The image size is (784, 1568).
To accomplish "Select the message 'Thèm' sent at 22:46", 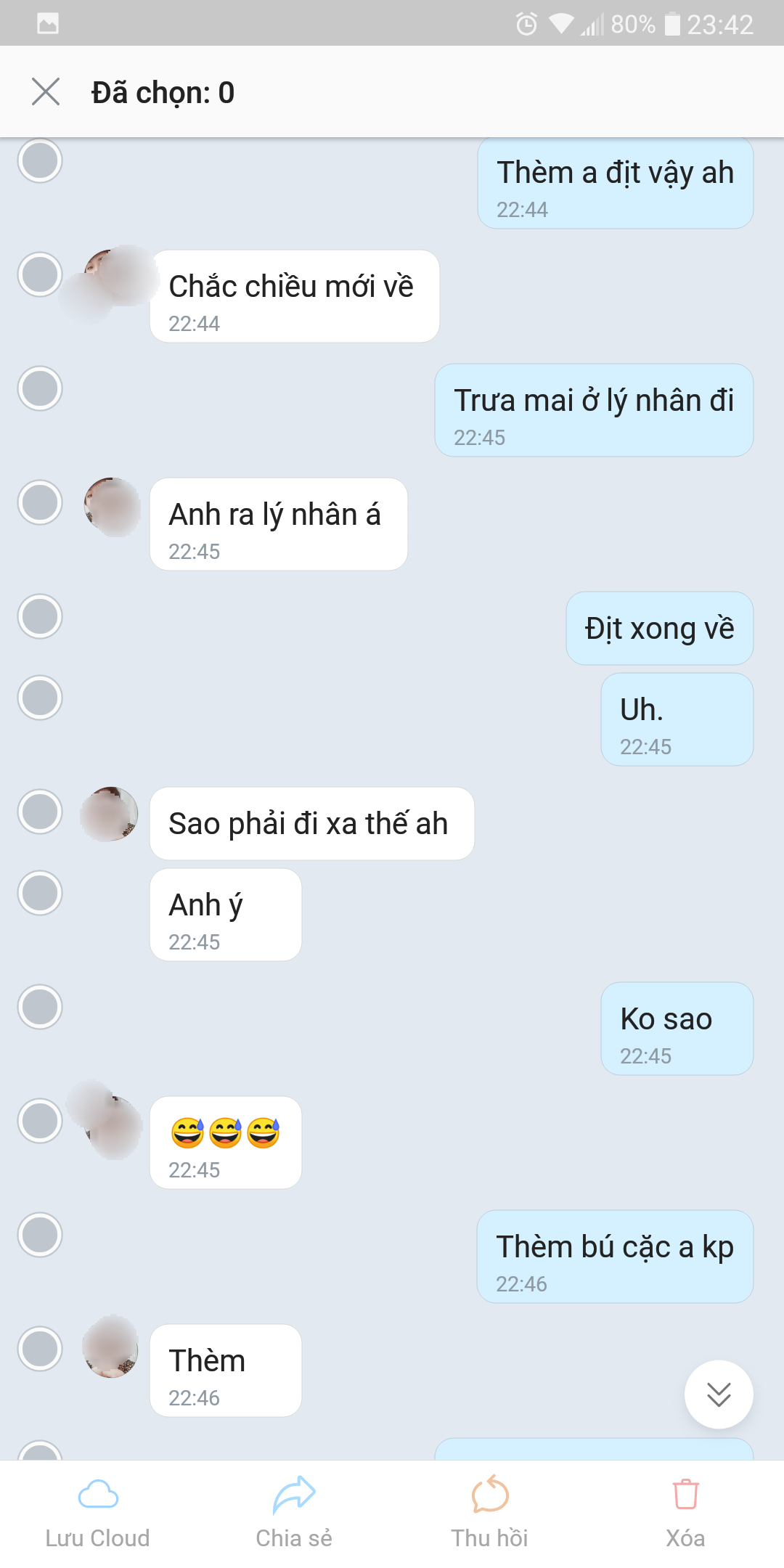I will 40,1349.
